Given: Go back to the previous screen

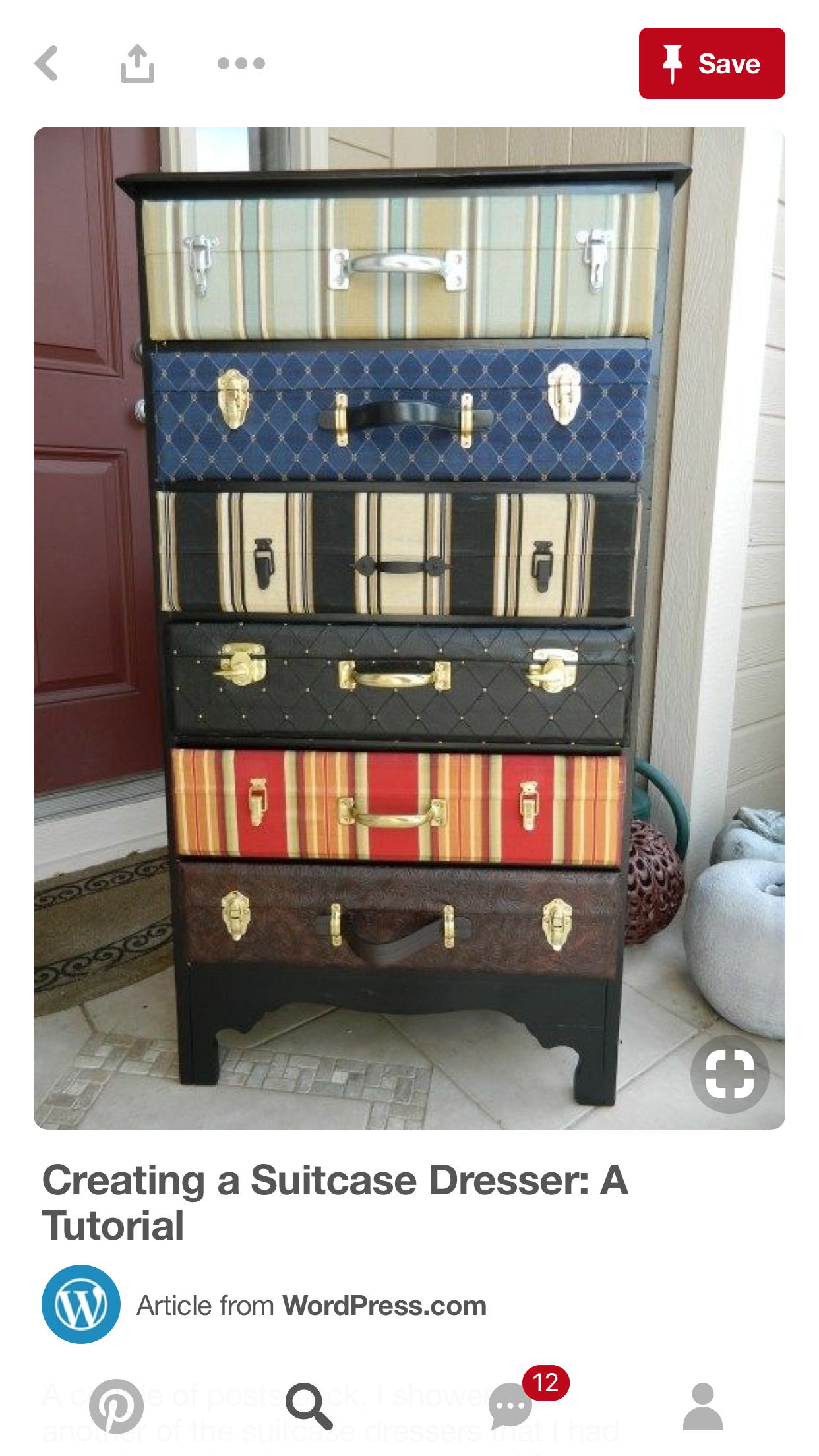Looking at the screenshot, I should (x=47, y=63).
